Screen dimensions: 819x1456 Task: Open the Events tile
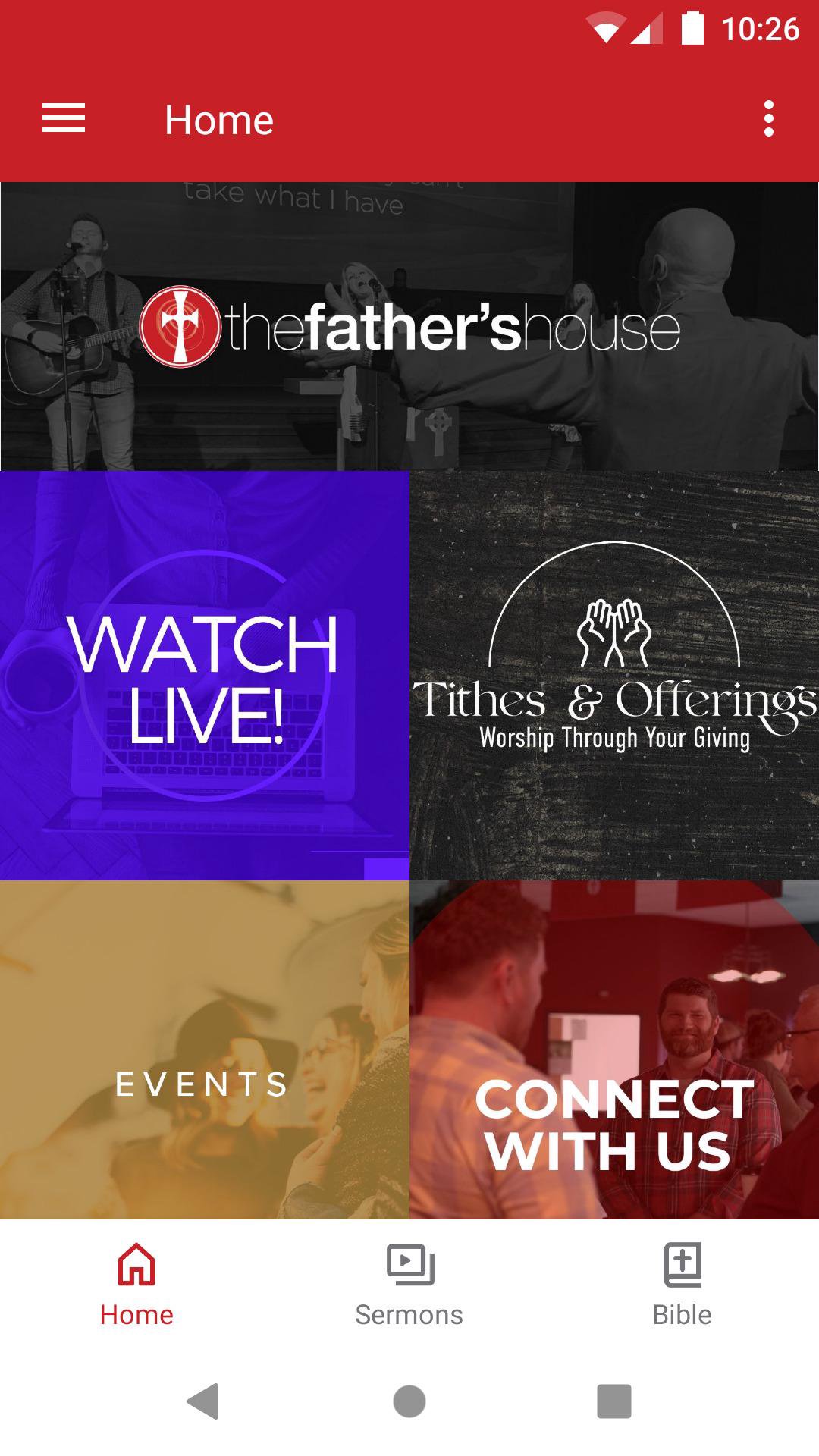205,1050
